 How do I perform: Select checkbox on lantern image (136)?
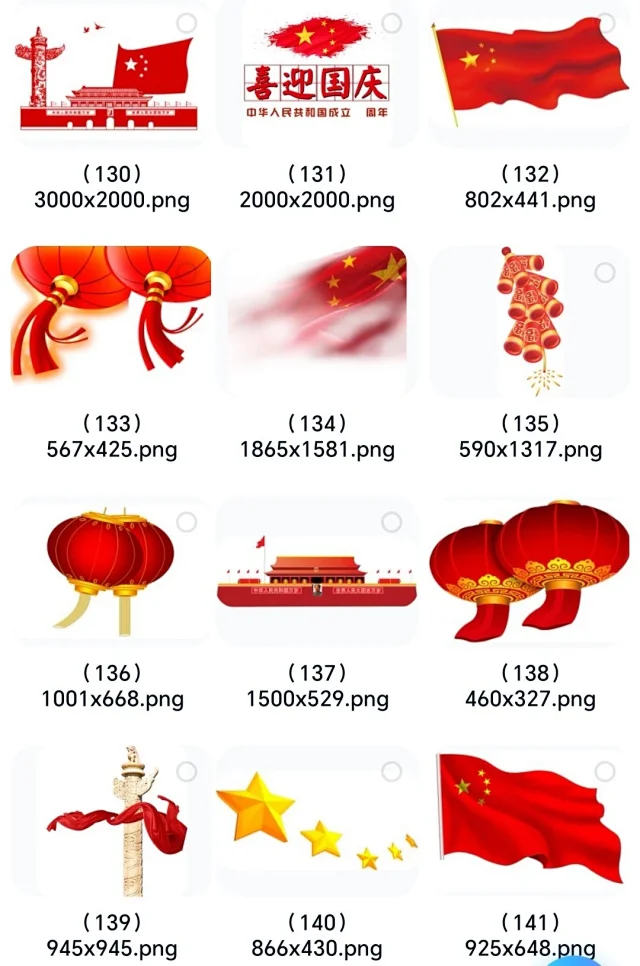pos(186,522)
